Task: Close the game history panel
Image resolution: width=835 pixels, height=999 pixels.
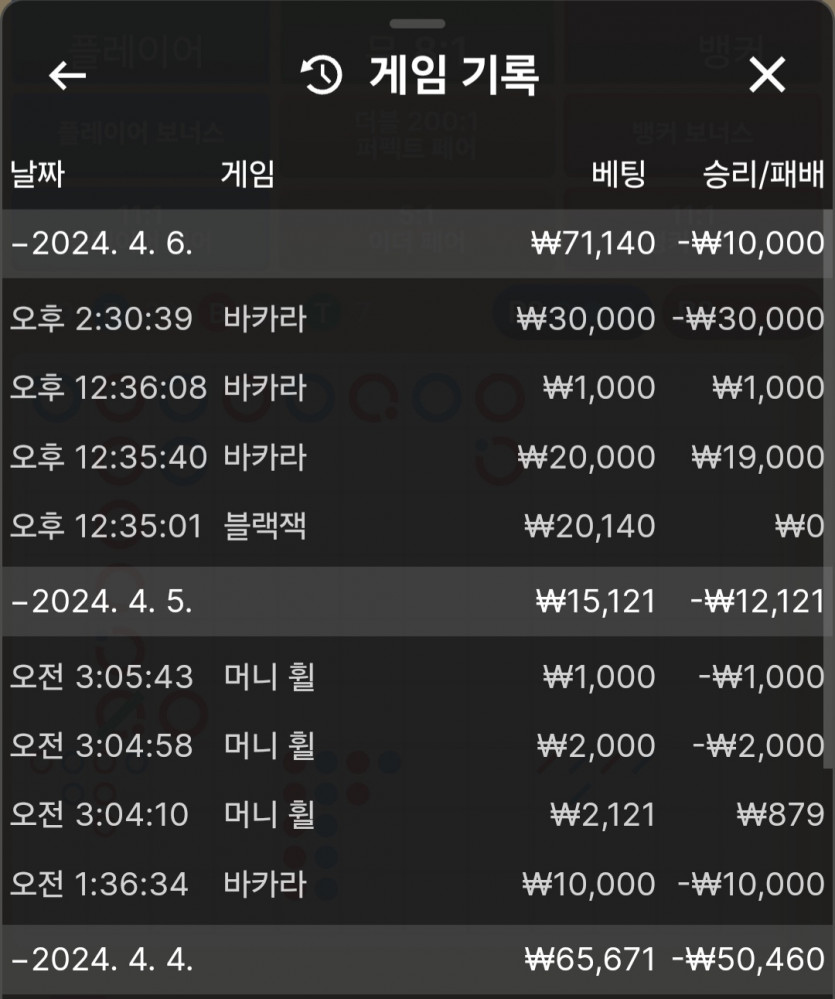Action: point(767,75)
